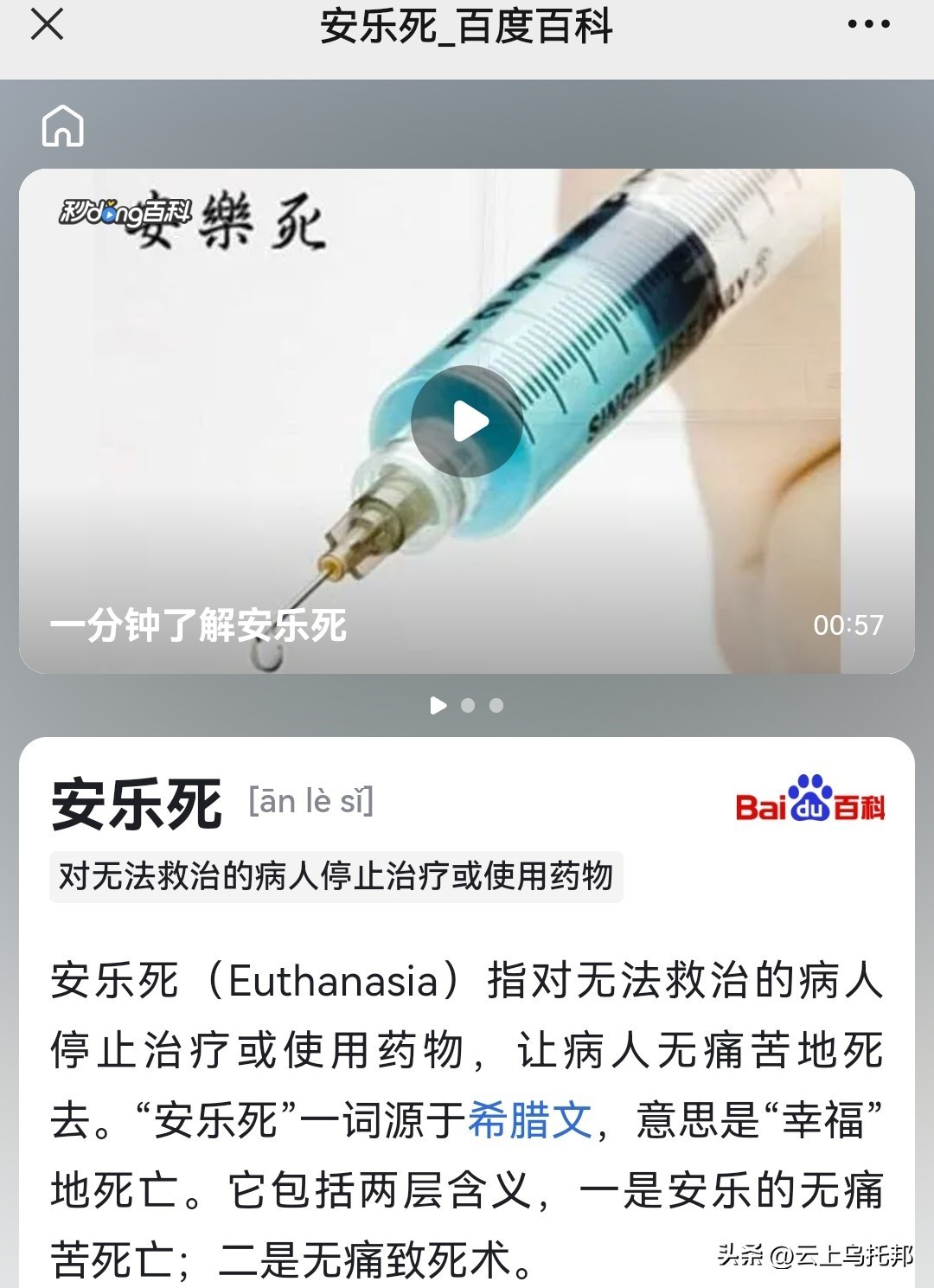934x1288 pixels.
Task: Open the 希腊文 link
Action: pos(529,1120)
